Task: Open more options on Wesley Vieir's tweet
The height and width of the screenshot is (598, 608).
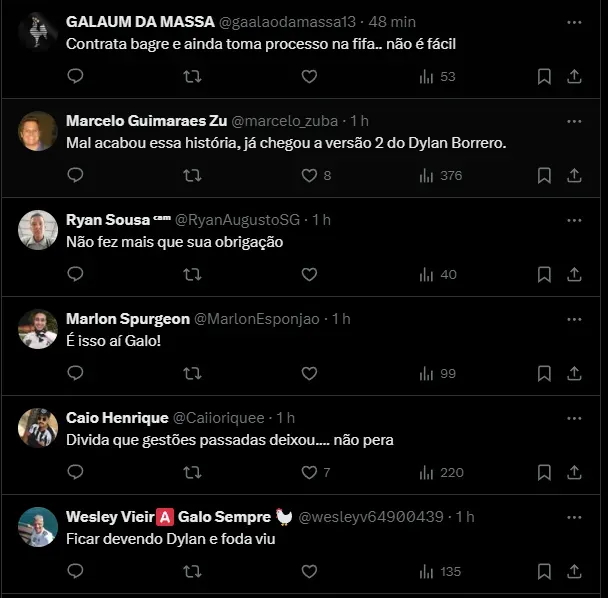Action: [574, 516]
